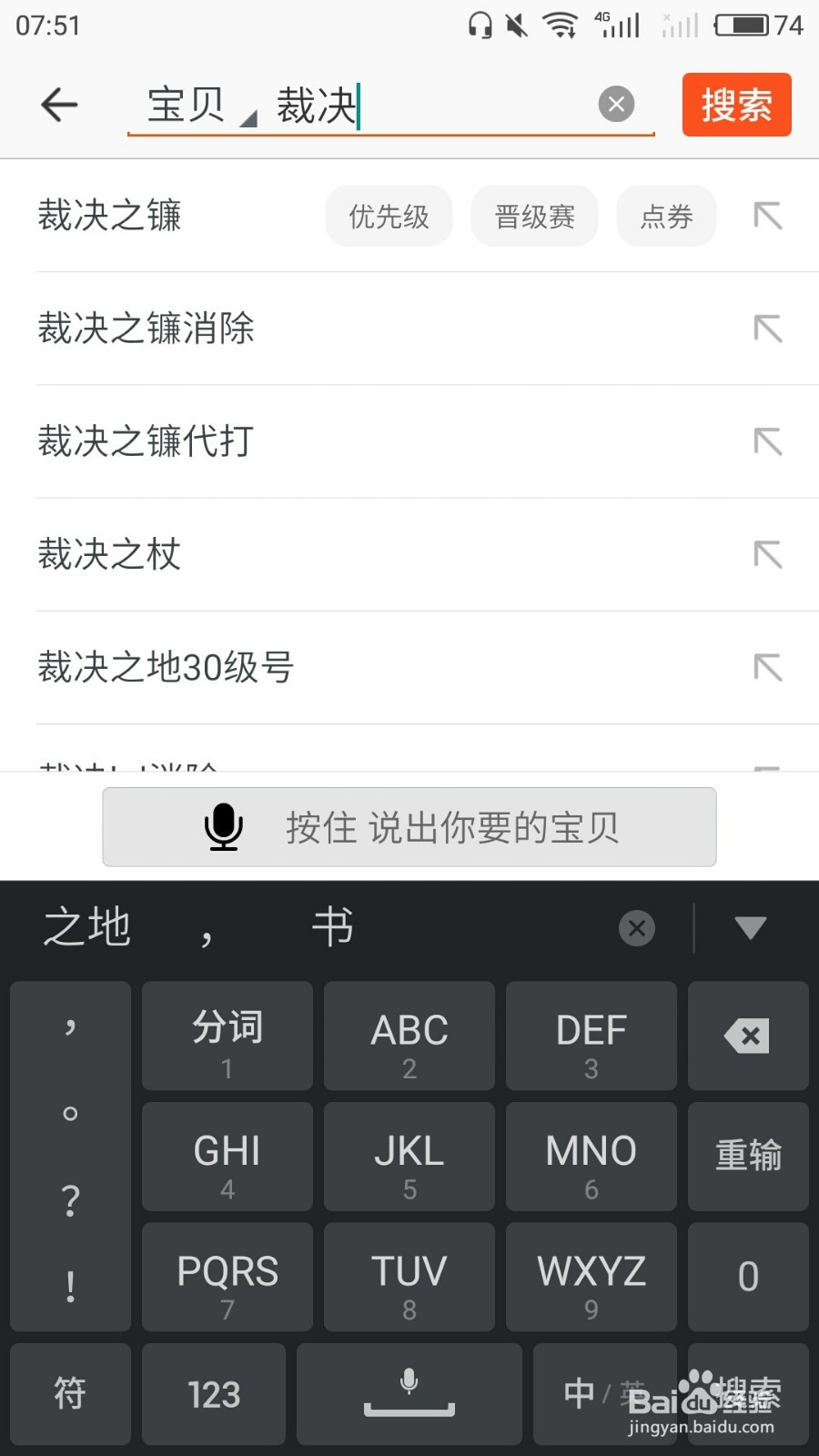
Task: Tap the fill-in arrow beside 裁决之杖
Action: pos(767,555)
